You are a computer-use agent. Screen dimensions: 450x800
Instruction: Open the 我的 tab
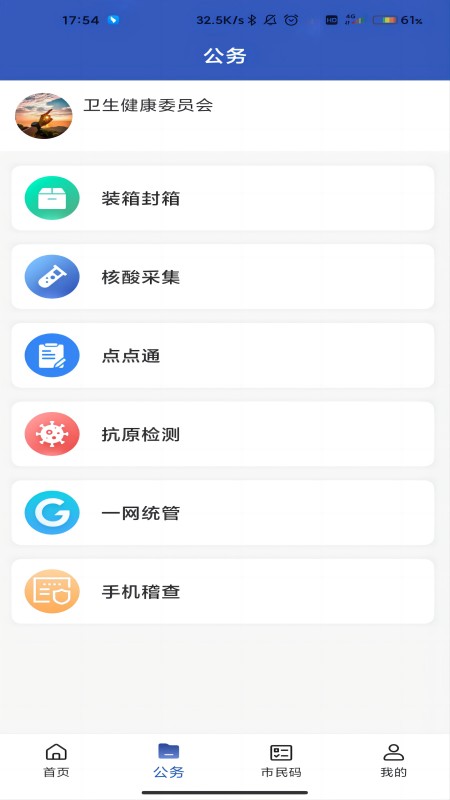click(x=393, y=760)
